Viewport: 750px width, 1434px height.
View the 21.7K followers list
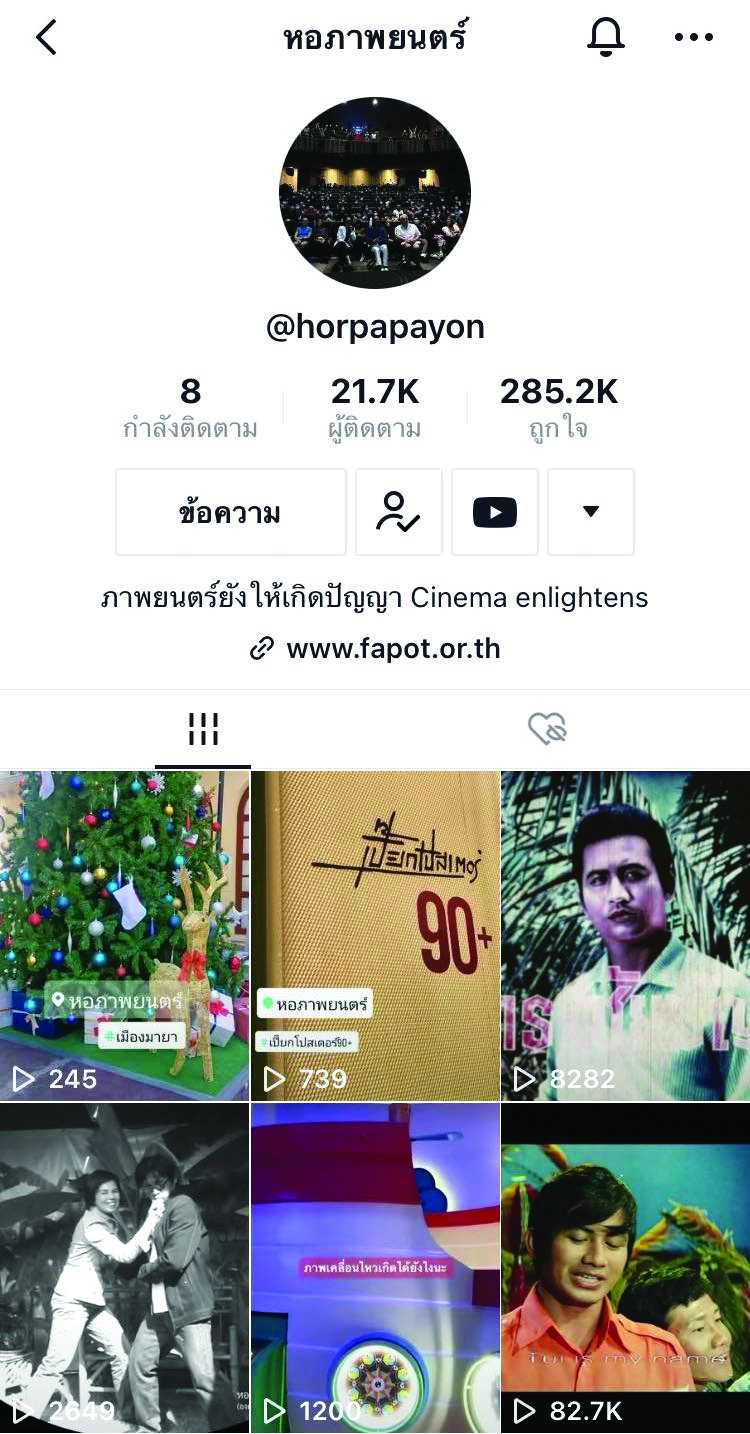375,407
